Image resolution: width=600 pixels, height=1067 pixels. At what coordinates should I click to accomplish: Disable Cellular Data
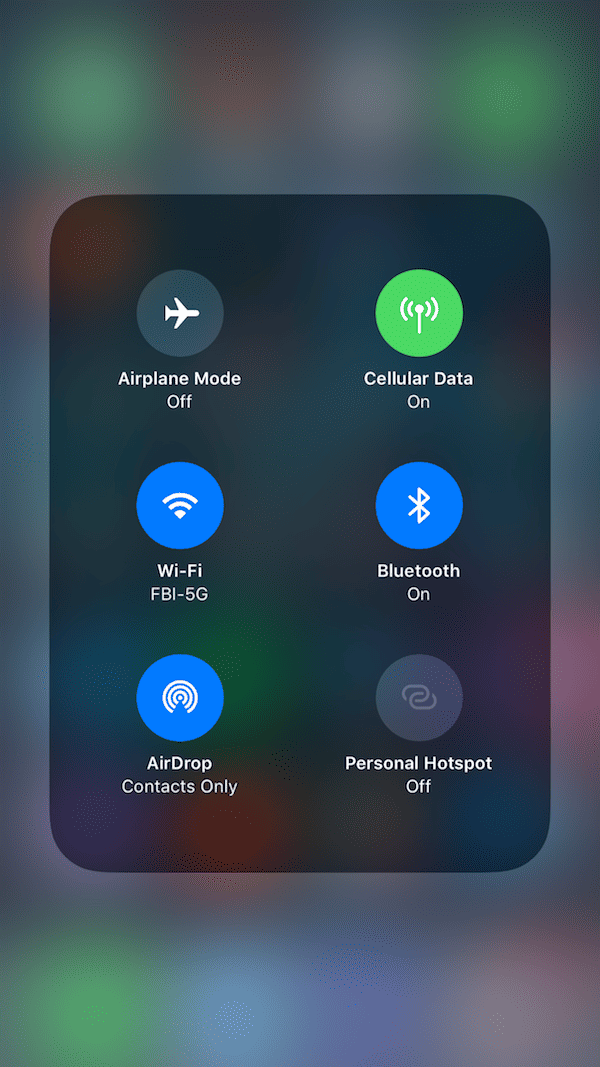point(419,313)
